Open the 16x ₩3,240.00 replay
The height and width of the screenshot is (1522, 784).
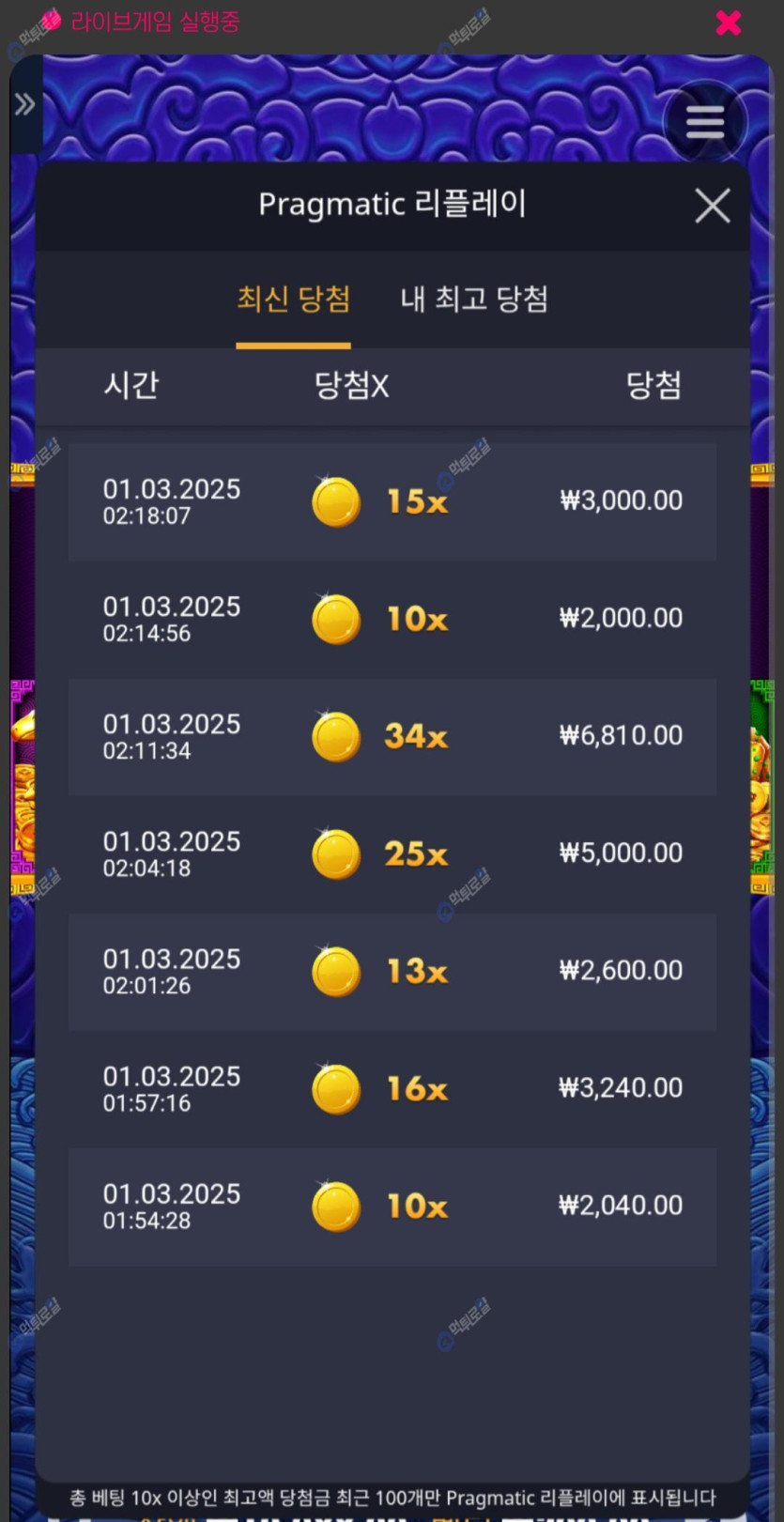pos(392,1088)
